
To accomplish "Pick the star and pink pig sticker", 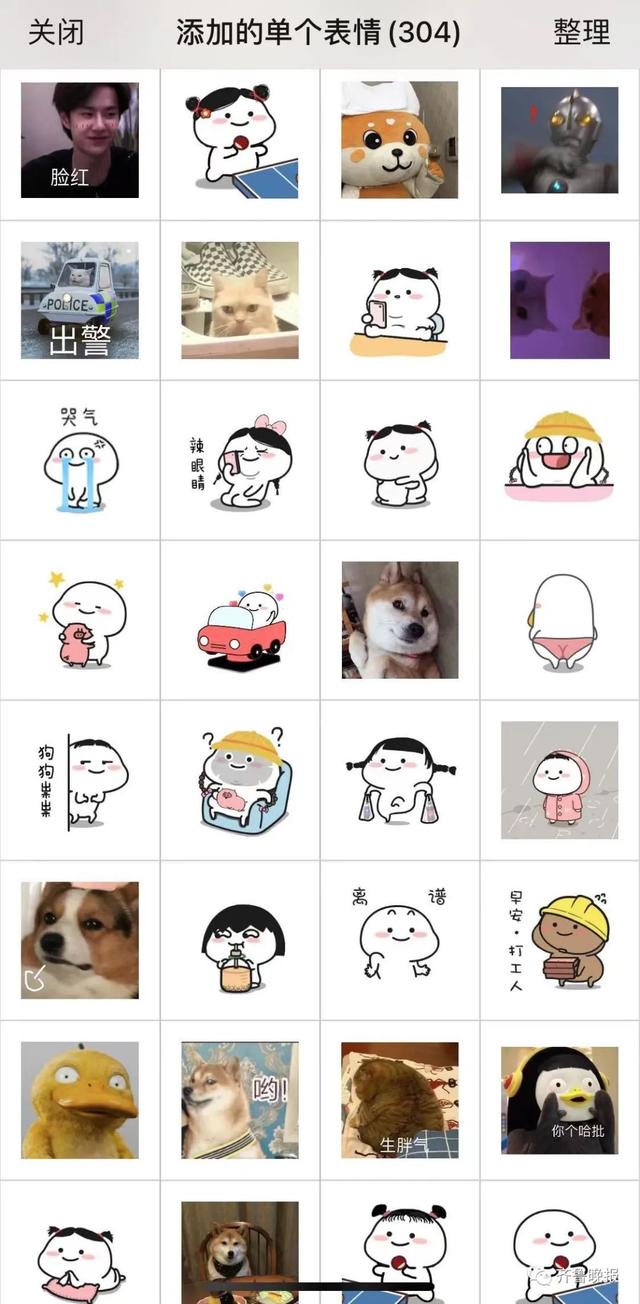I will click(80, 620).
